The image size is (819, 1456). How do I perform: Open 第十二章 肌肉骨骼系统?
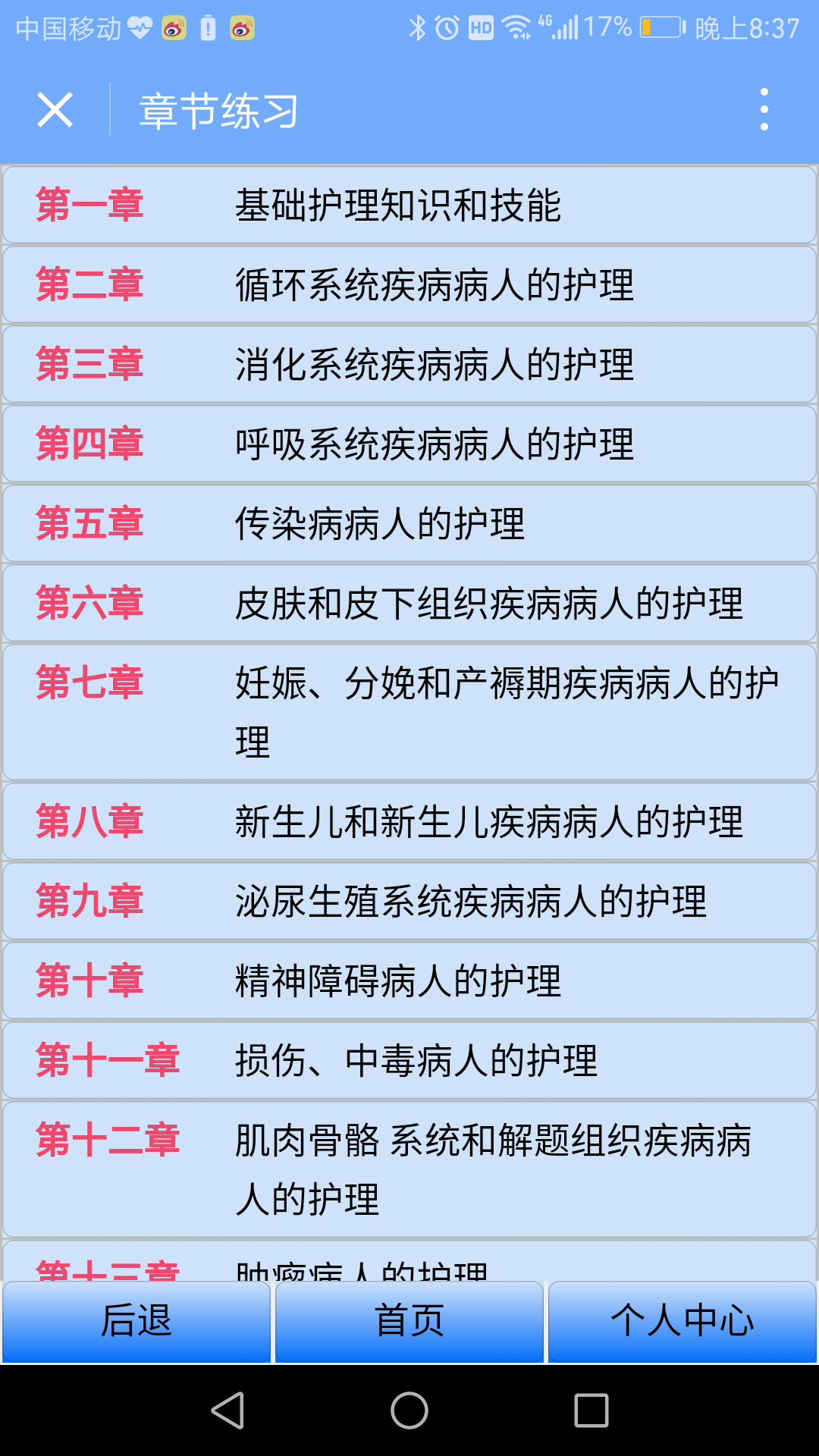(409, 1169)
